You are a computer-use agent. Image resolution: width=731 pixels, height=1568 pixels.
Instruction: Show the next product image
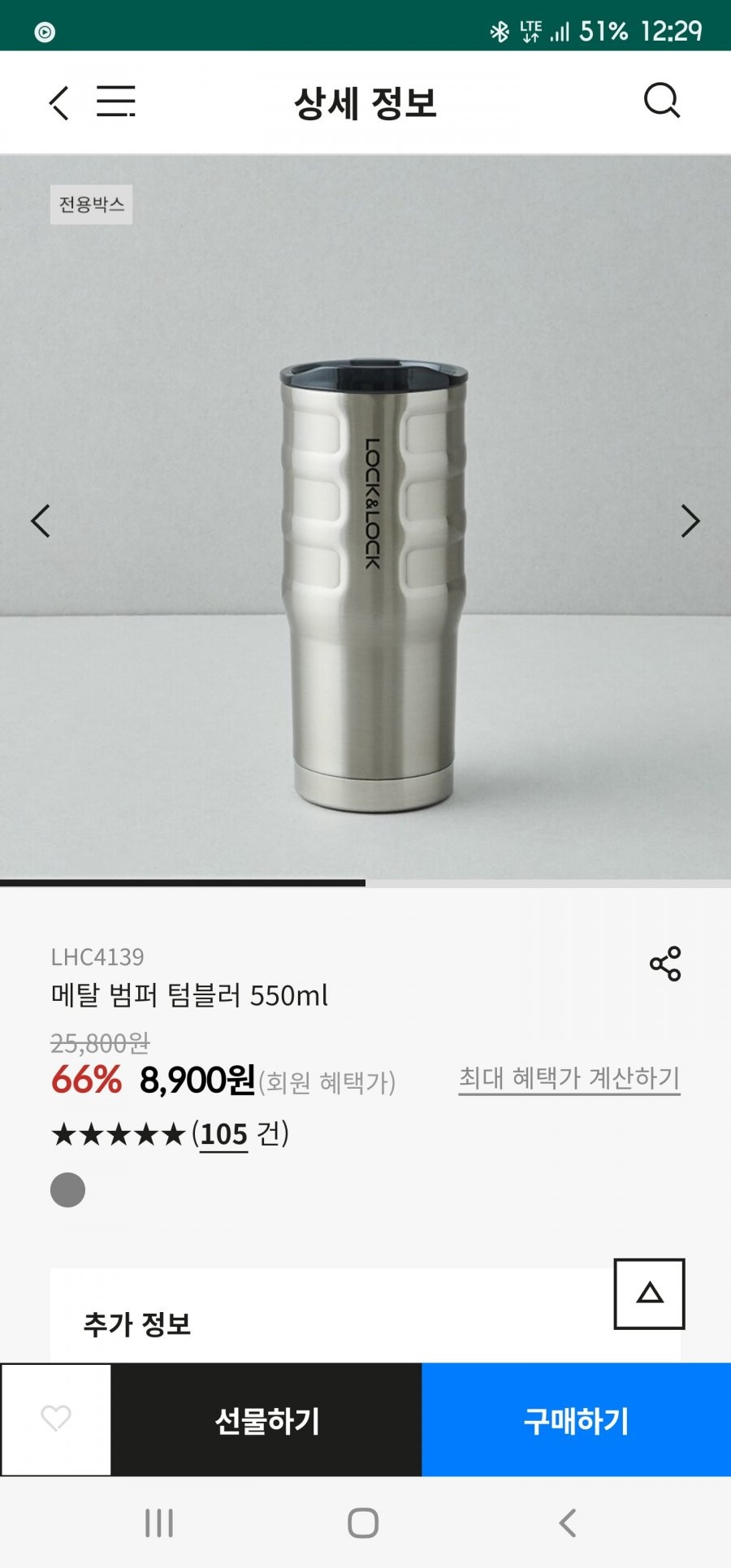point(690,521)
